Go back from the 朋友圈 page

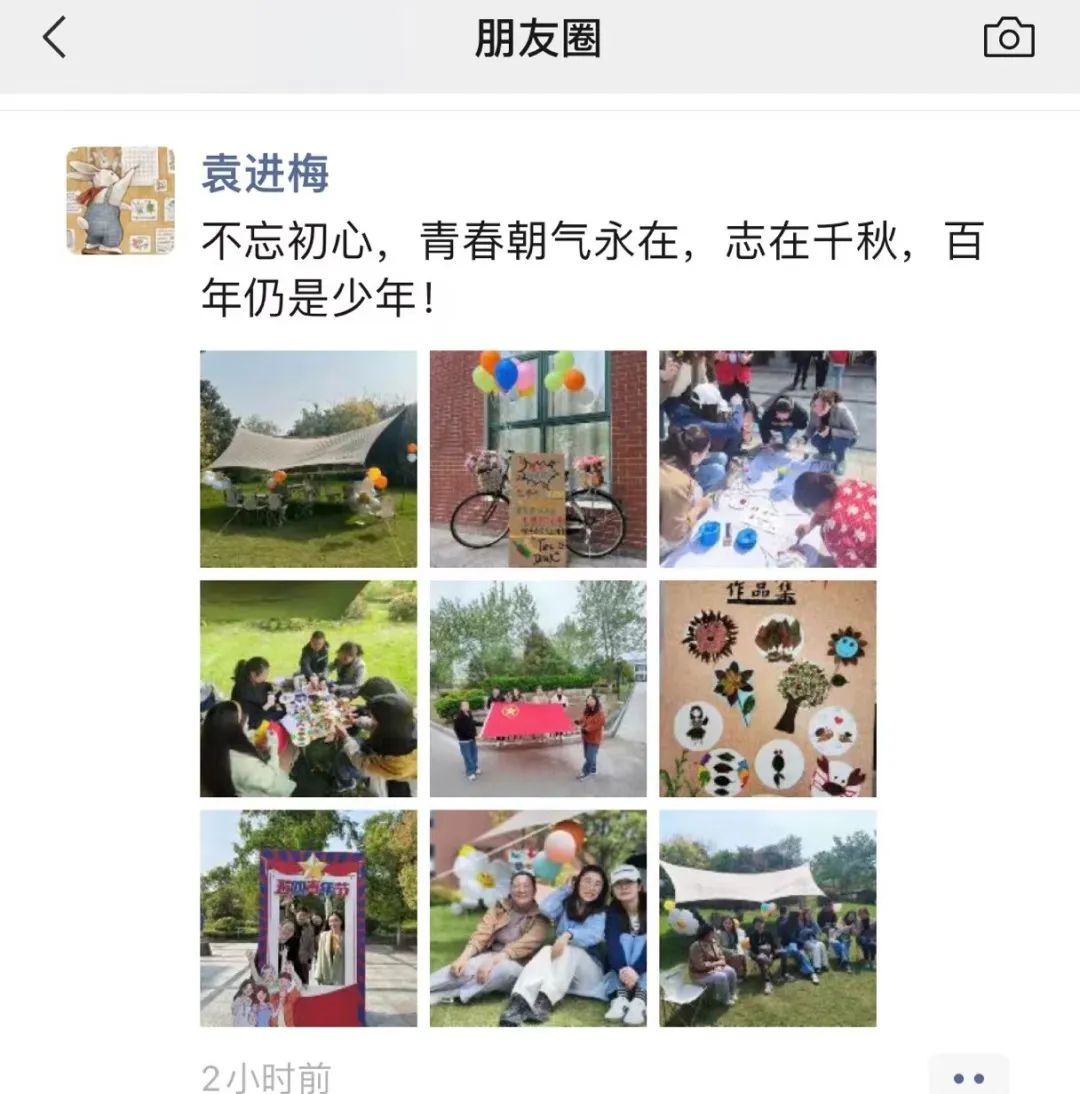[x=54, y=39]
